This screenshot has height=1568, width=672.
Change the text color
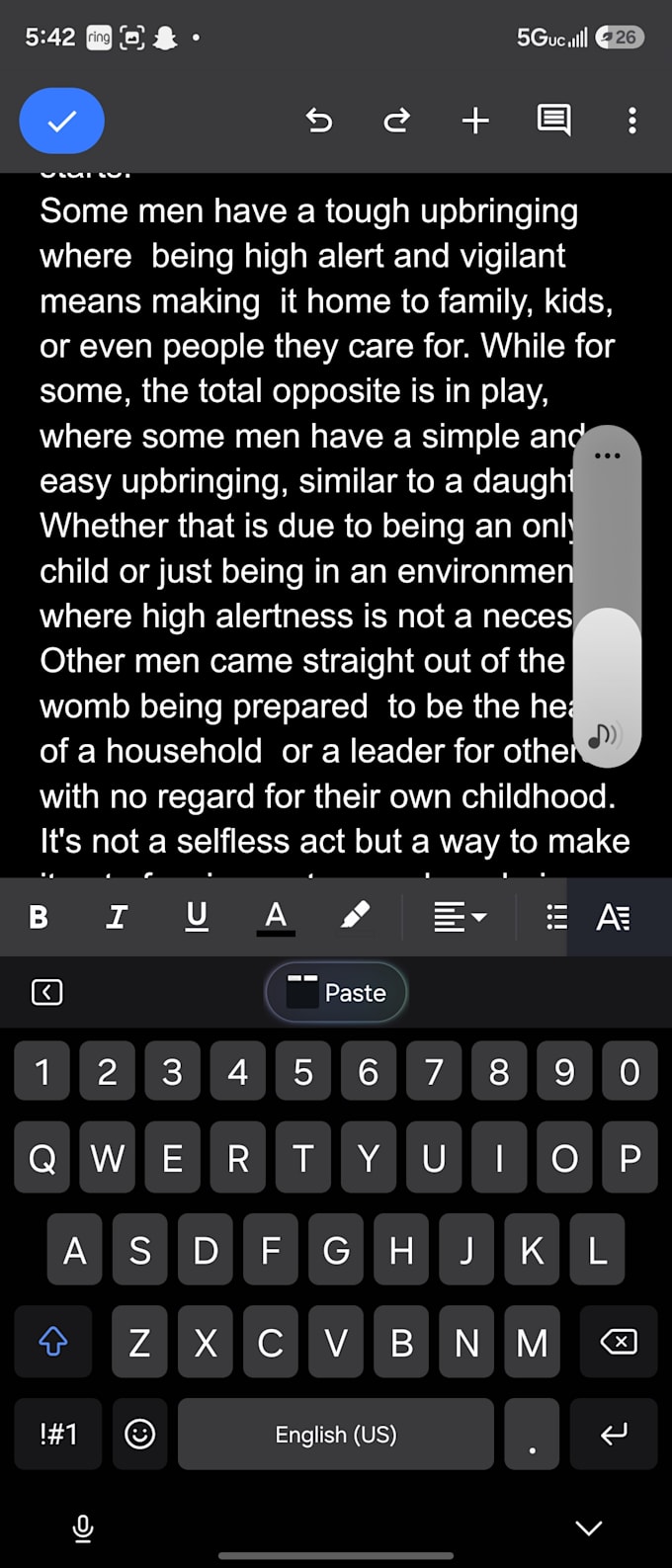(276, 917)
